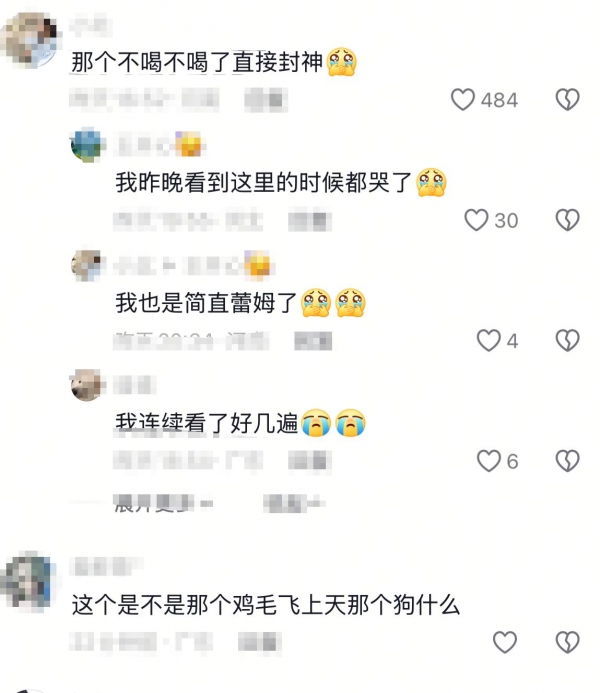600x693 pixels.
Task: Dislike the comment '那个不喝不喝了直接封神'
Action: click(x=567, y=99)
